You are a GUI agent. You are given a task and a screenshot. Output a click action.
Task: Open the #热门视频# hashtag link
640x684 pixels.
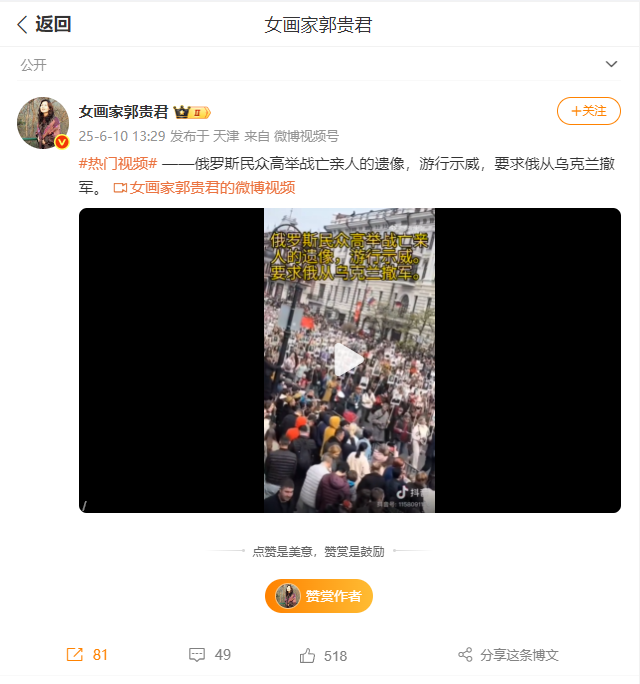118,164
